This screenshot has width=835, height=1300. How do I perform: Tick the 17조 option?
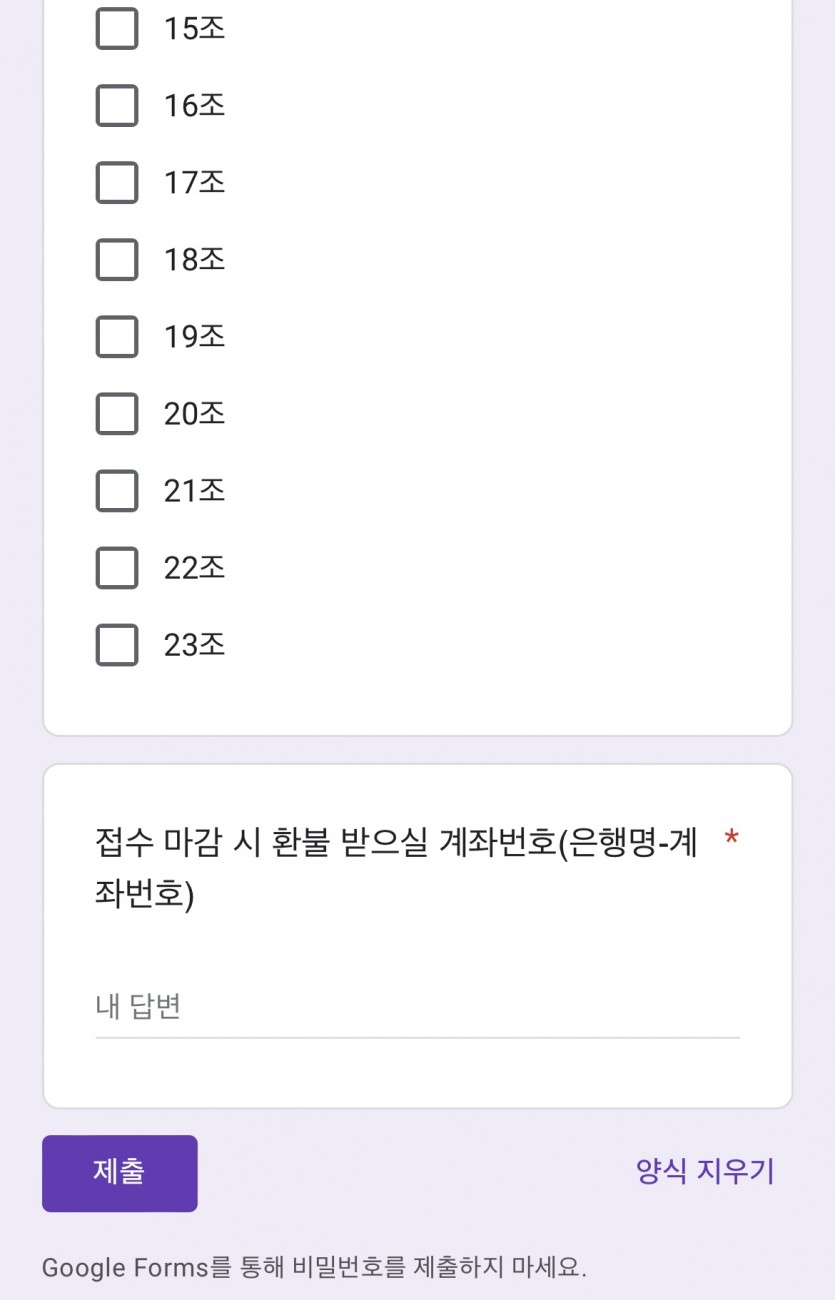[117, 183]
